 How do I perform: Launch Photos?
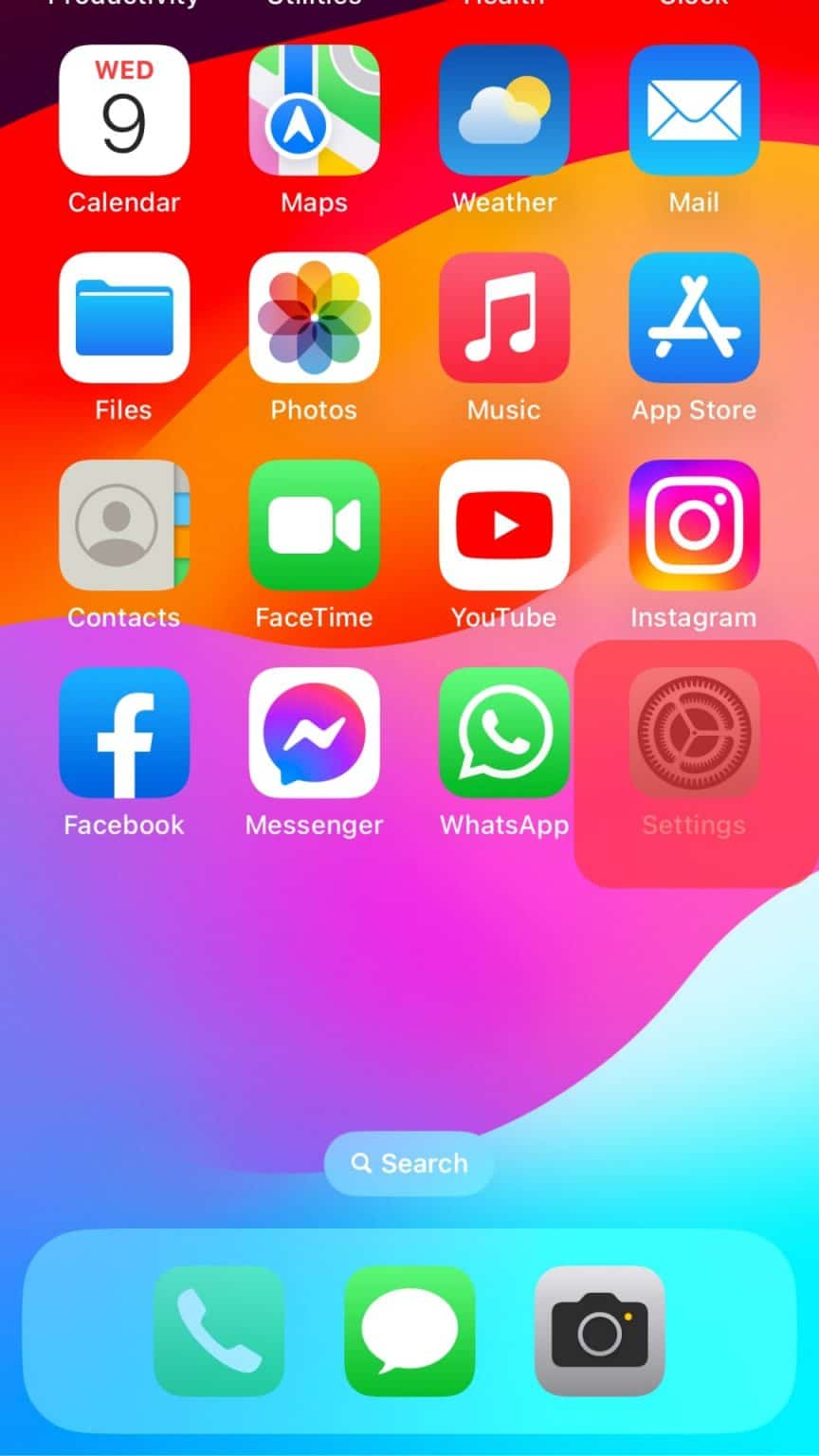coord(314,318)
